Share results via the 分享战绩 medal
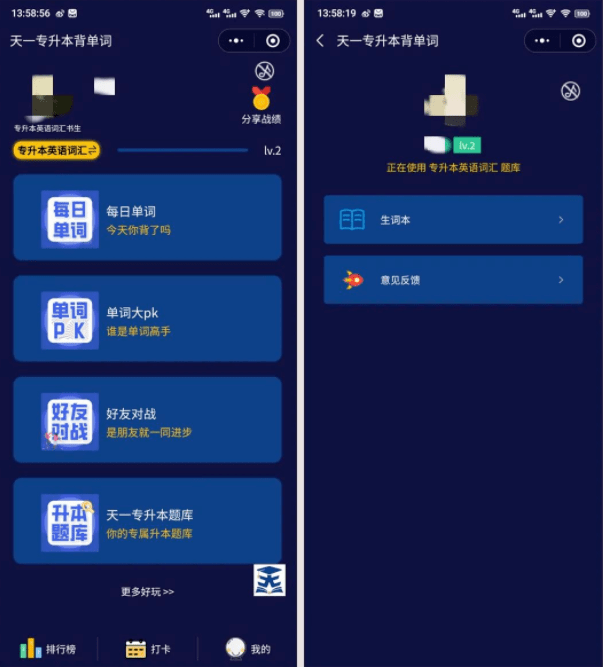This screenshot has width=603, height=667. [261, 103]
